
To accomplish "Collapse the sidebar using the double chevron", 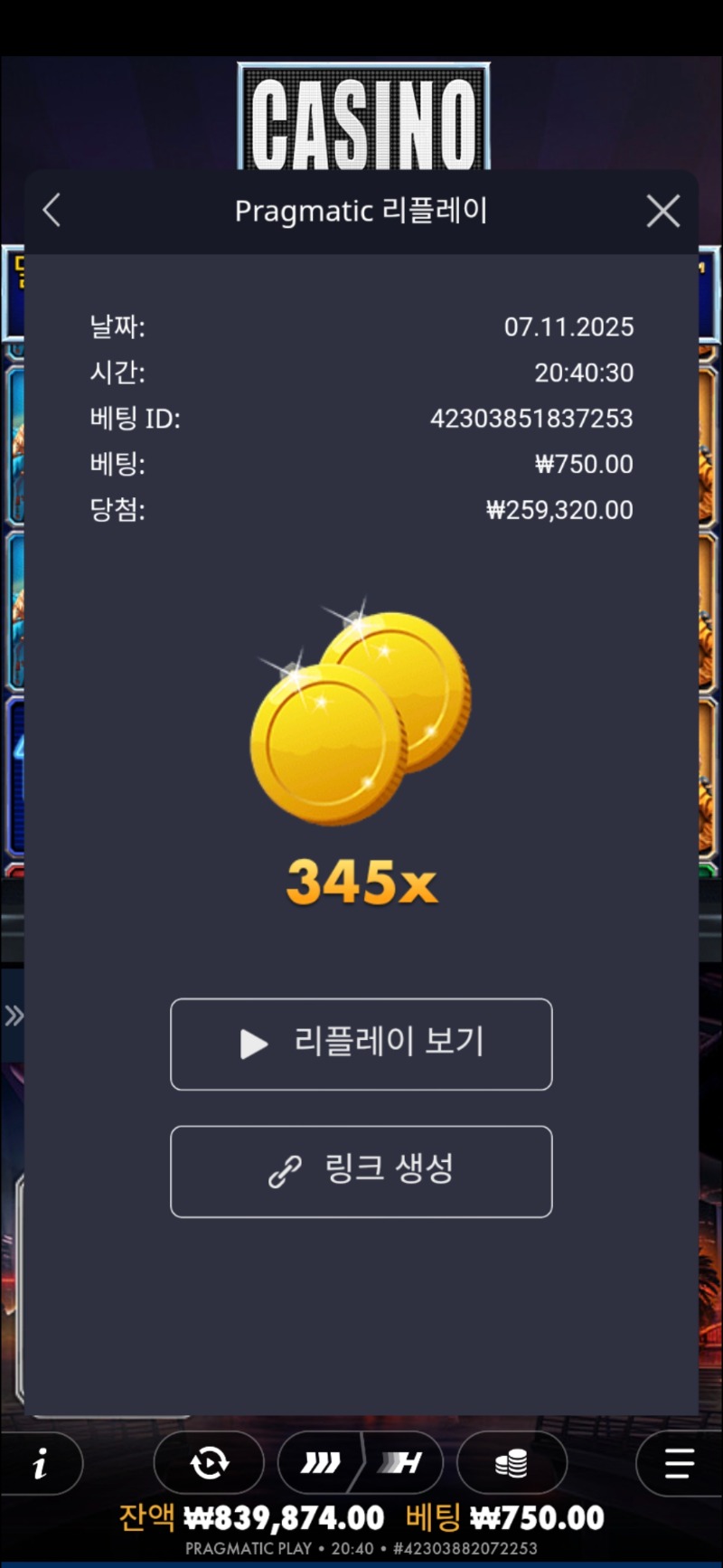I will point(14,1015).
